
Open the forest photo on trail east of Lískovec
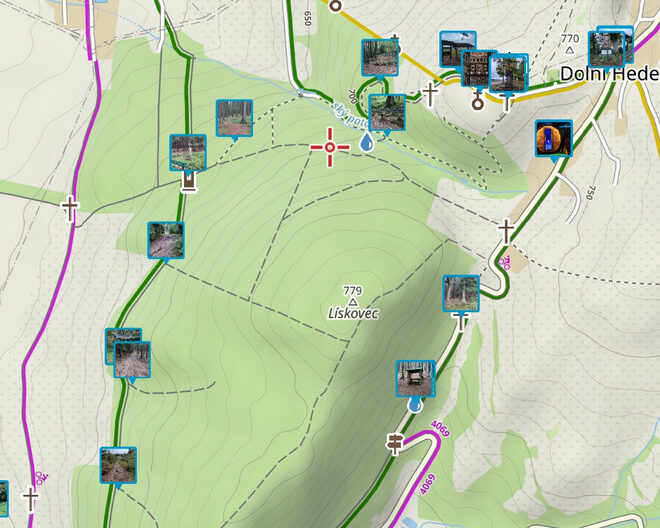point(461,293)
